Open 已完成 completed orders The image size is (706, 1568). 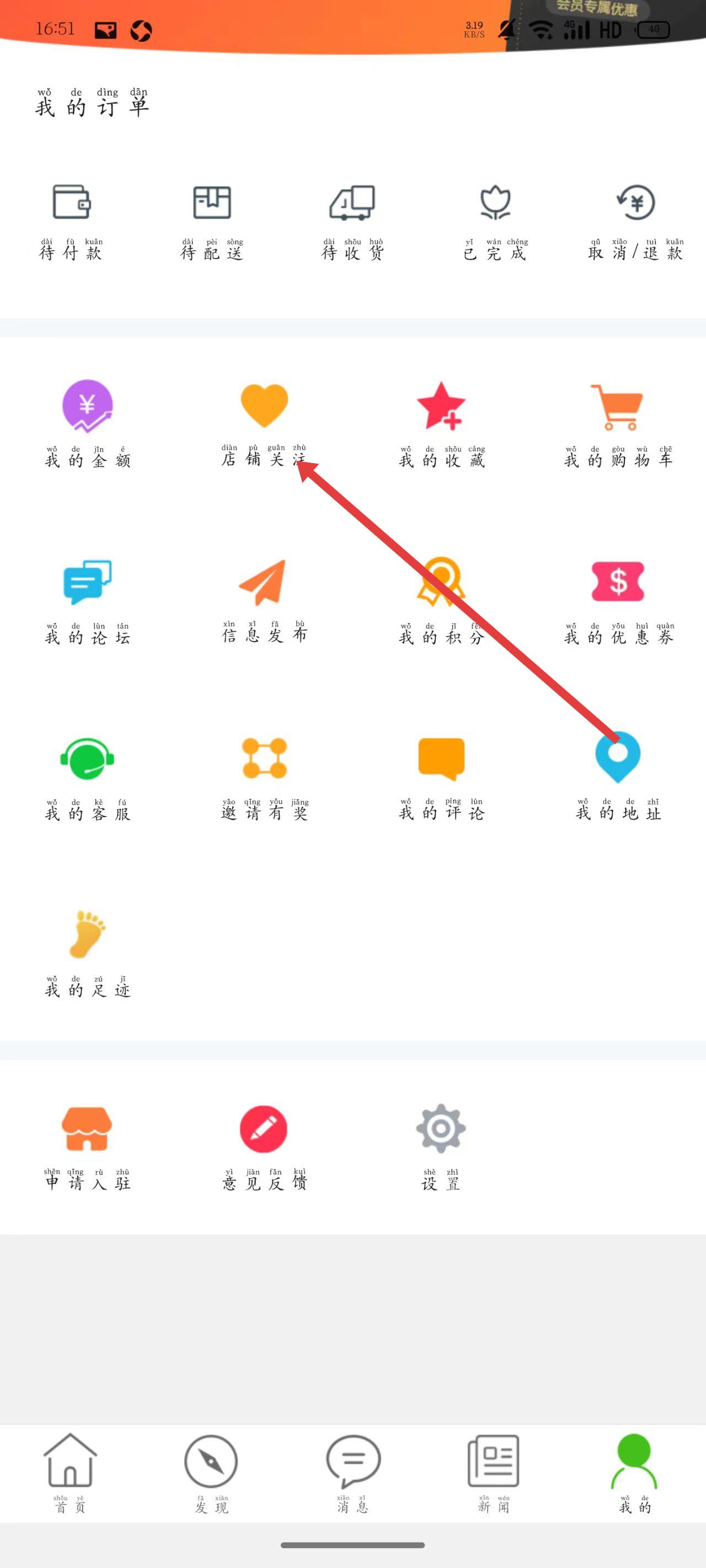(495, 219)
